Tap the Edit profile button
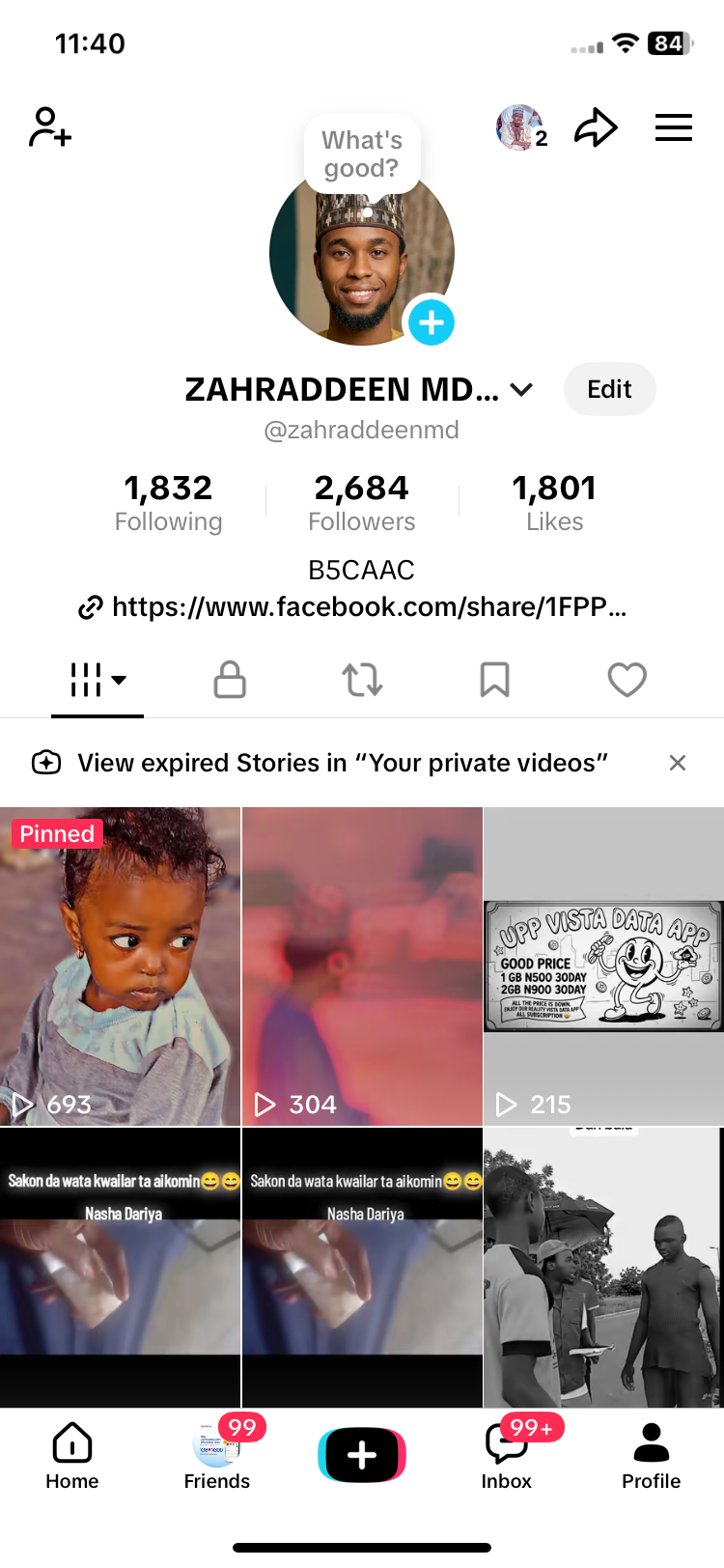Screen dimensions: 724x1568 tap(610, 389)
